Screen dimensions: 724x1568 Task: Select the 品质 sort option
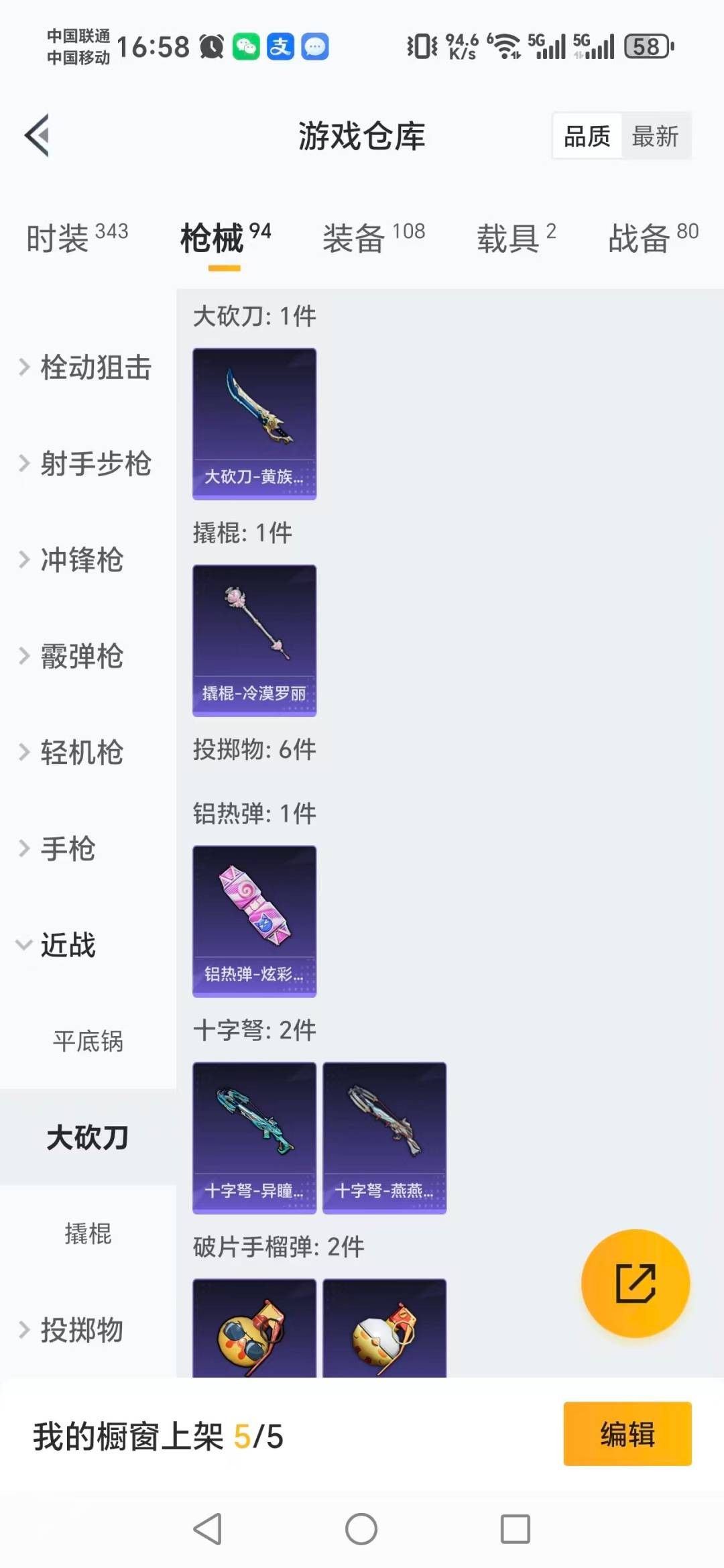586,135
